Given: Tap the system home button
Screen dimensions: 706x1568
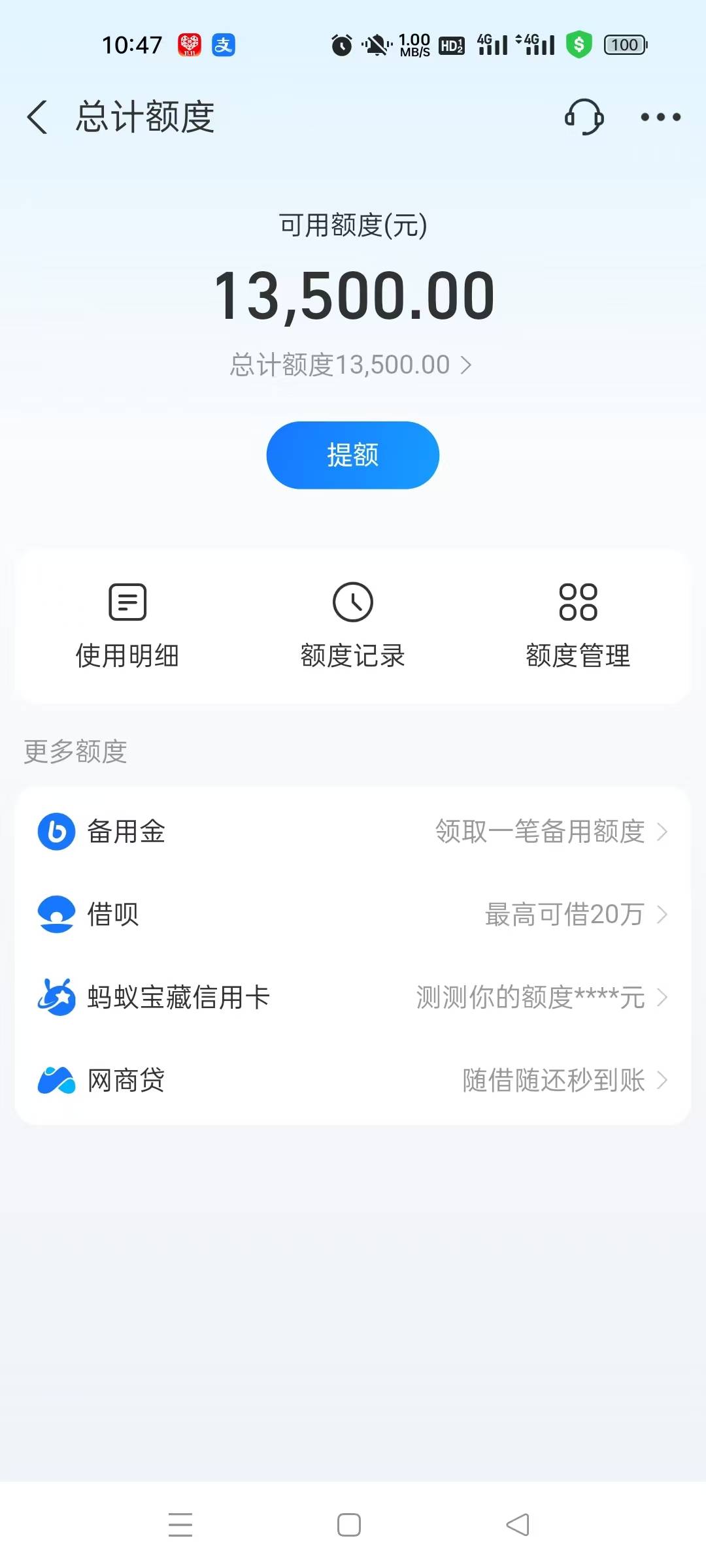Looking at the screenshot, I should click(349, 1525).
